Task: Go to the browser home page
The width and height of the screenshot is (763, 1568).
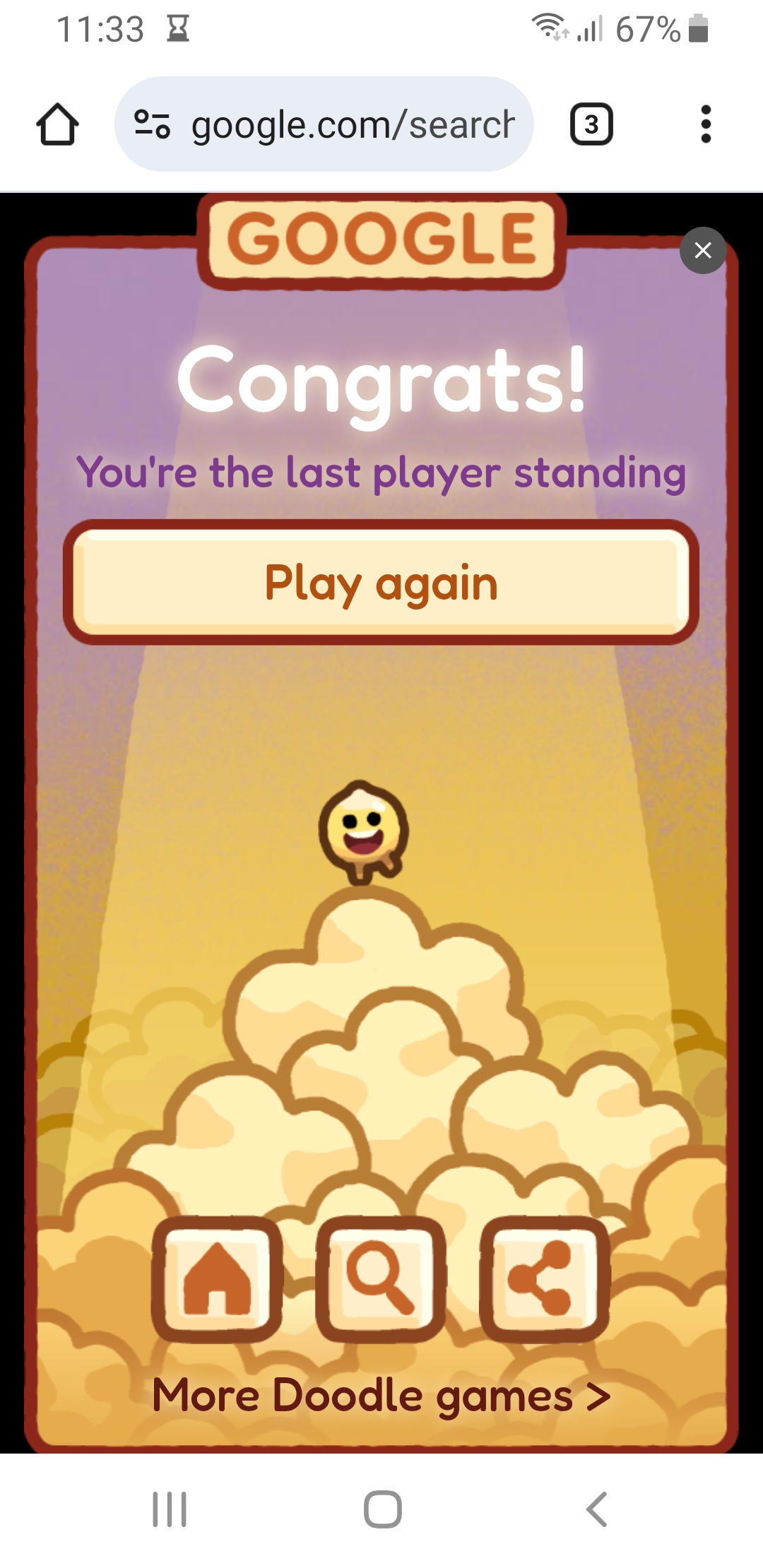Action: (57, 124)
